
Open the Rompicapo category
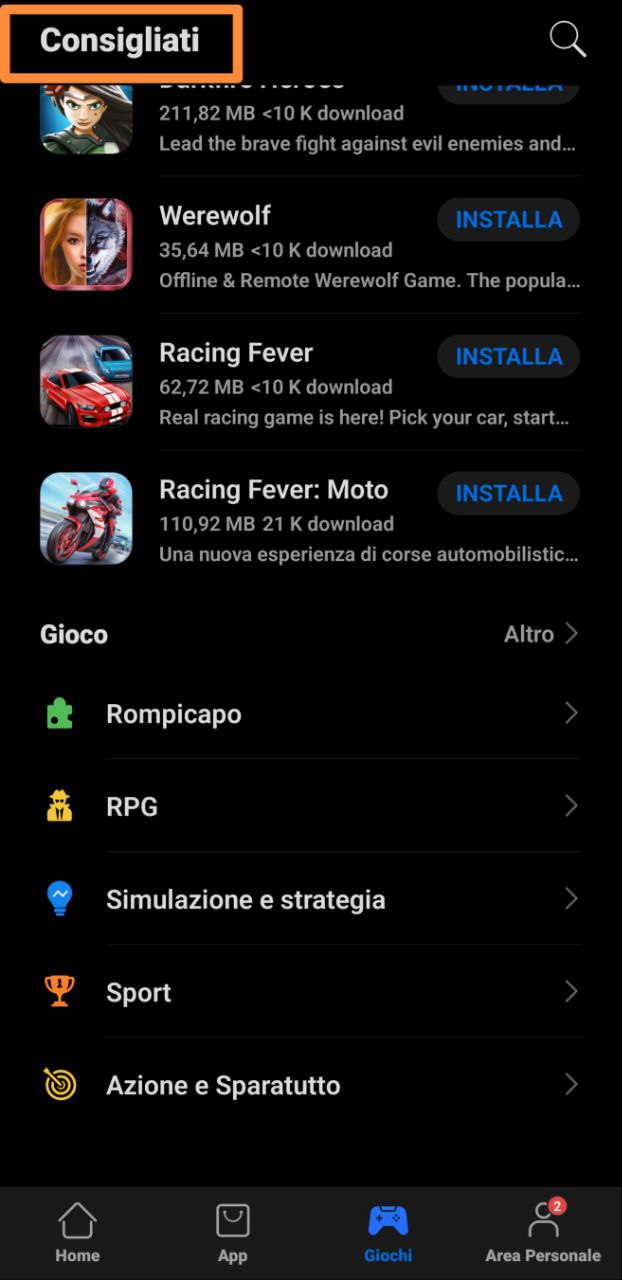click(310, 714)
